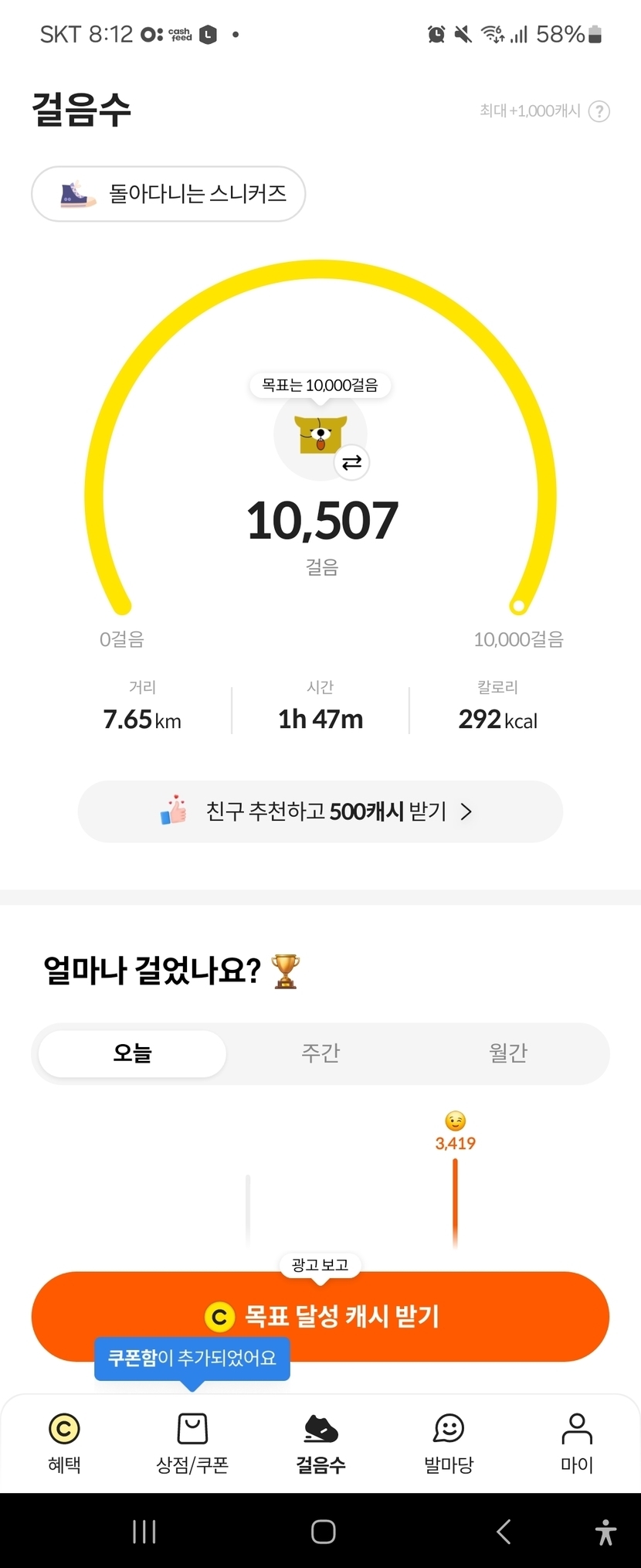Switch to the 월간 tab
641x1568 pixels.
(508, 1053)
